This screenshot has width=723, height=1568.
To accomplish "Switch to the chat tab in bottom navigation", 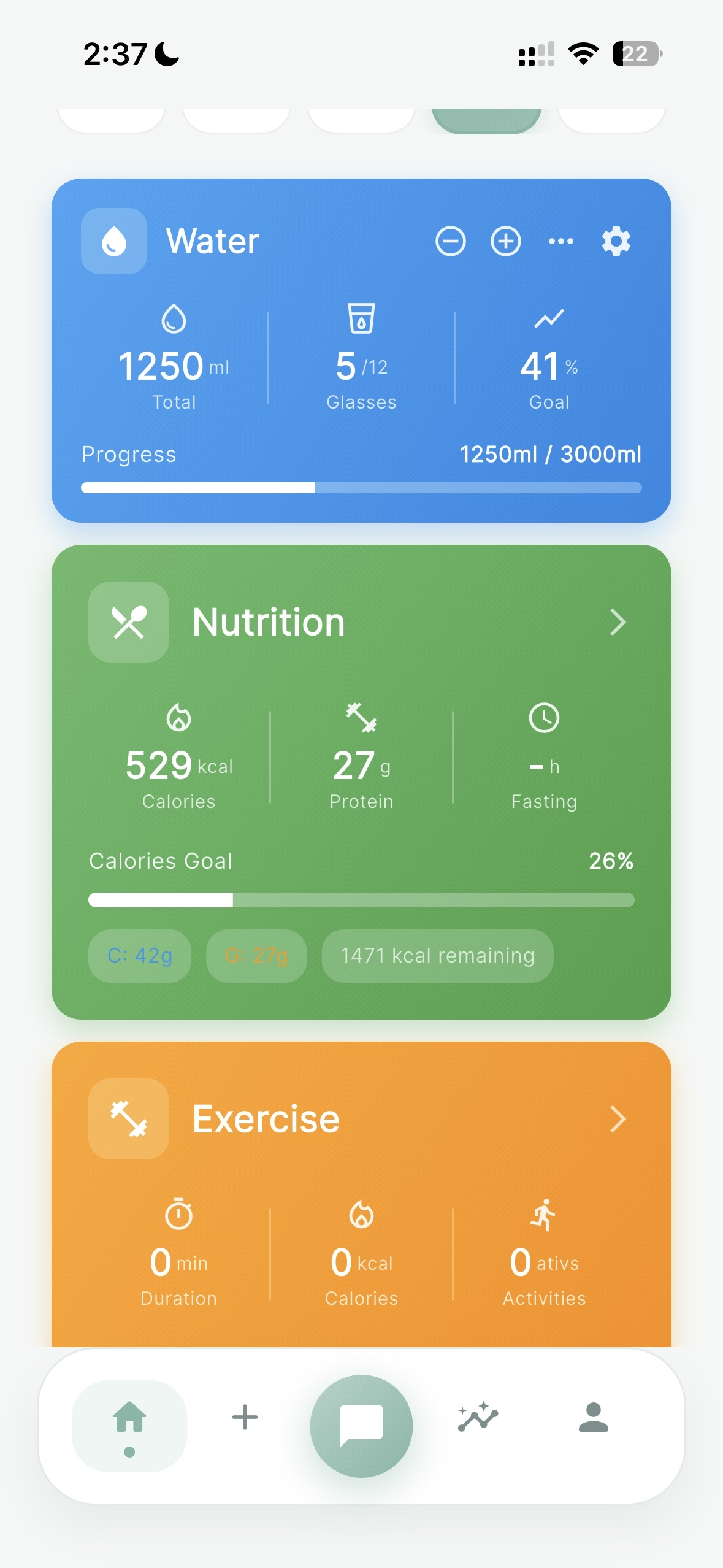I will (x=361, y=1425).
